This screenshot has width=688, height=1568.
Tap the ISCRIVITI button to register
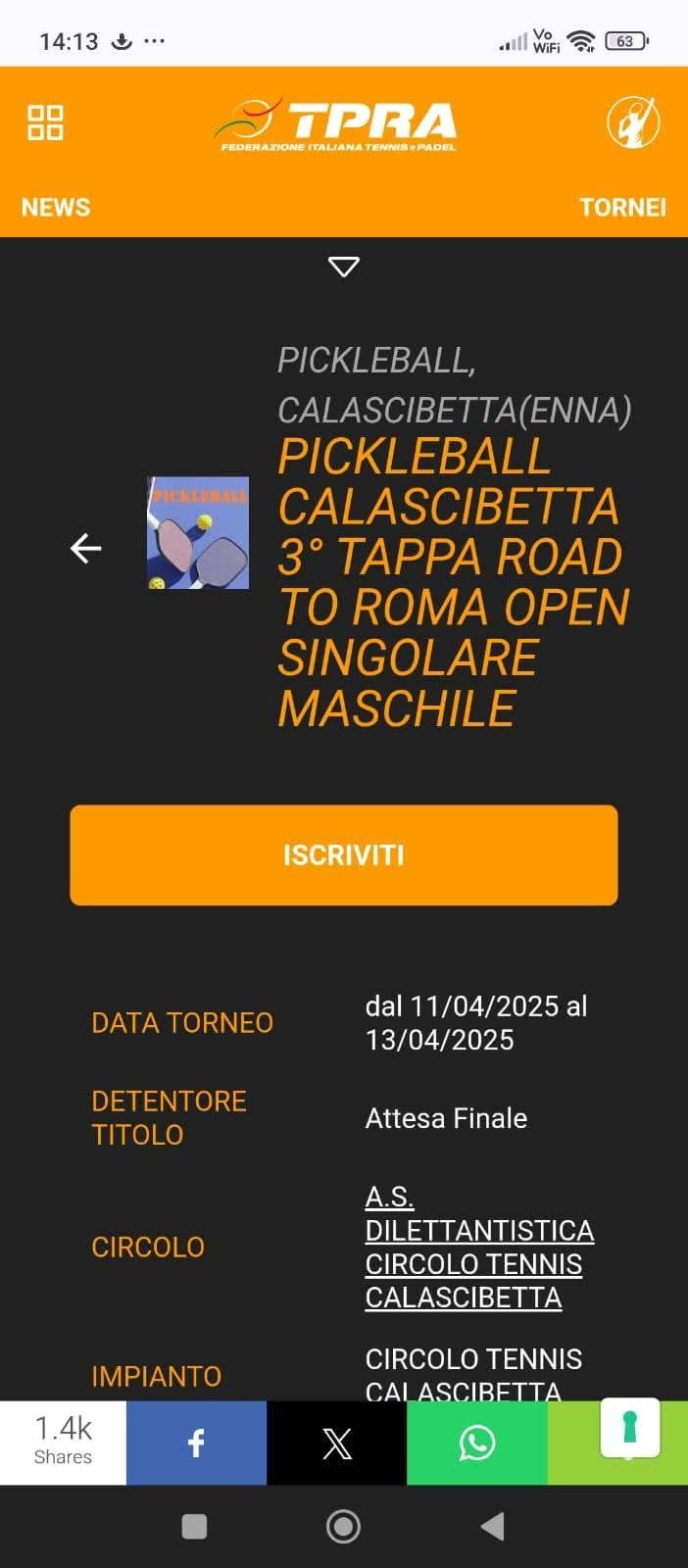(x=344, y=855)
